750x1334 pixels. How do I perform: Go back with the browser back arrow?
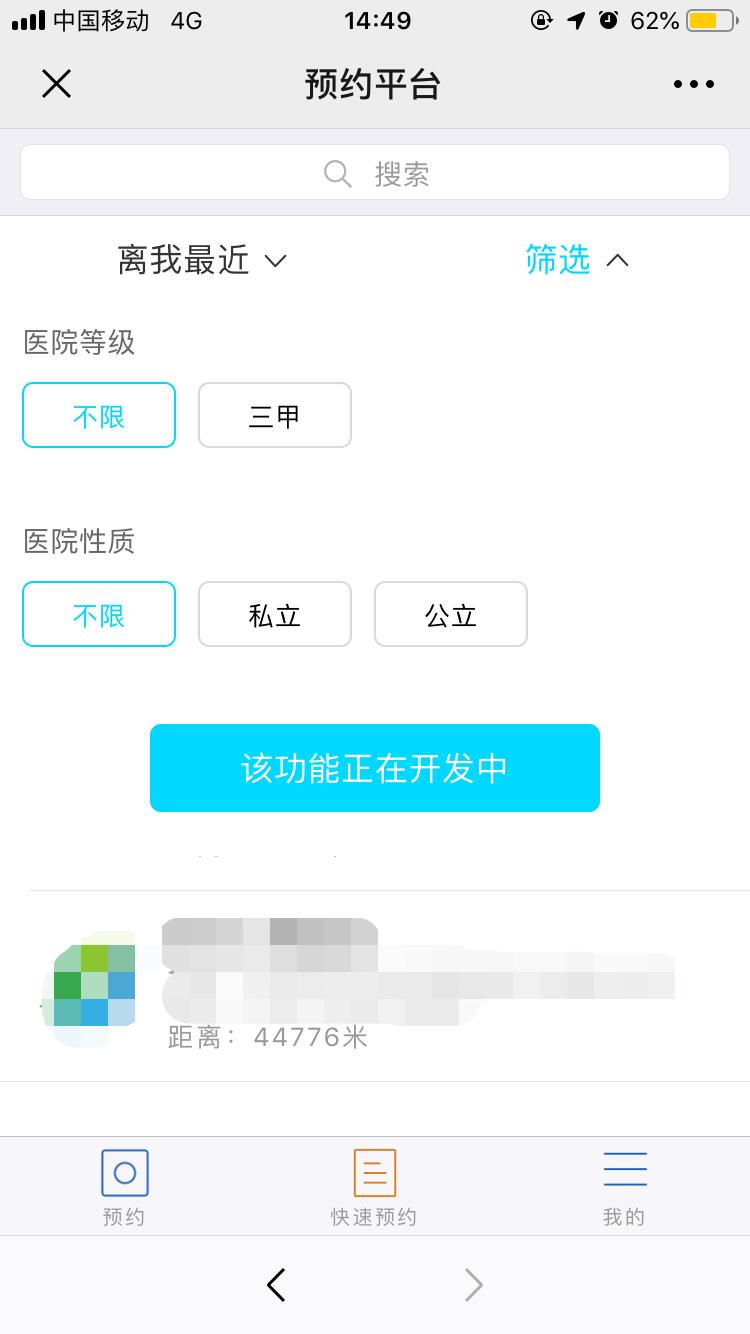click(276, 1285)
